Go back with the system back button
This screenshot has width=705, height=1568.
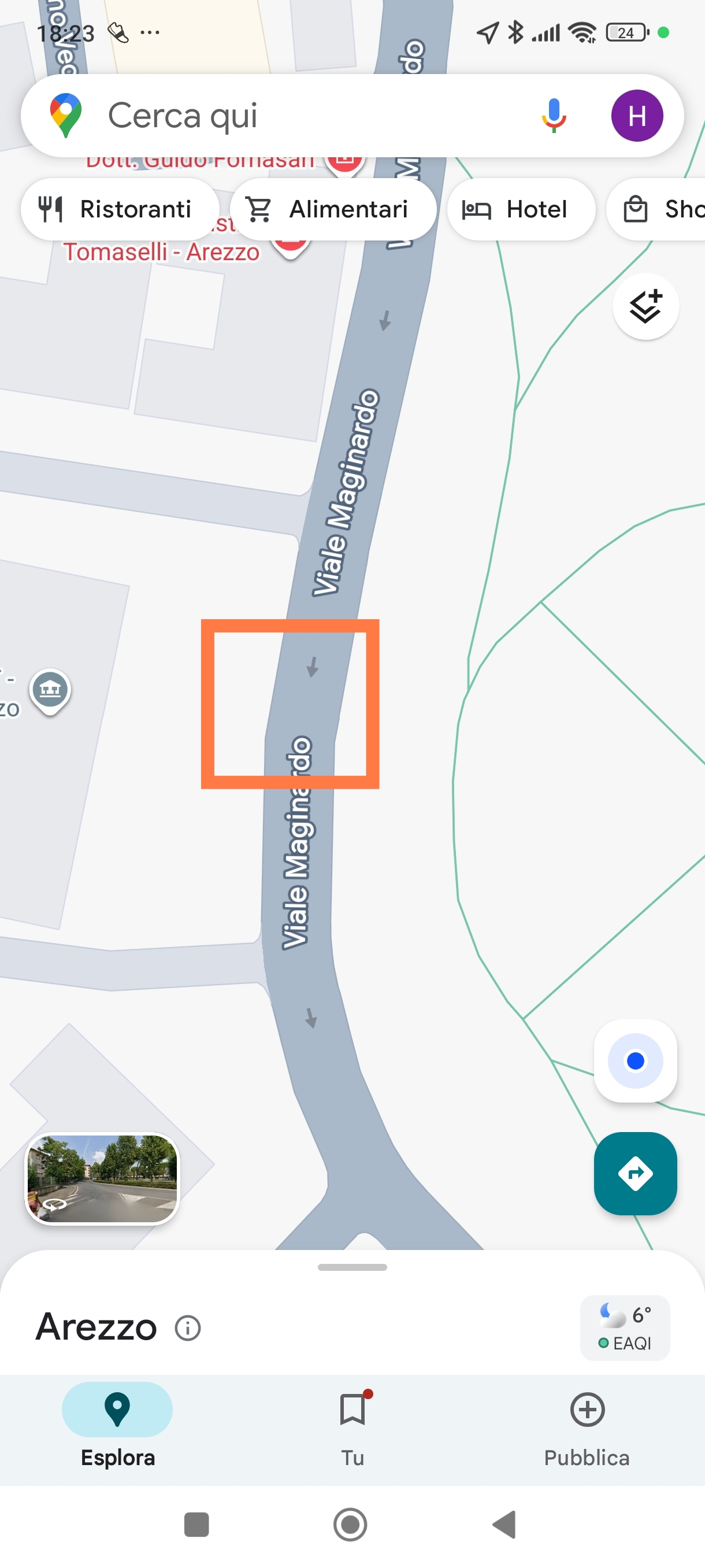504,1525
